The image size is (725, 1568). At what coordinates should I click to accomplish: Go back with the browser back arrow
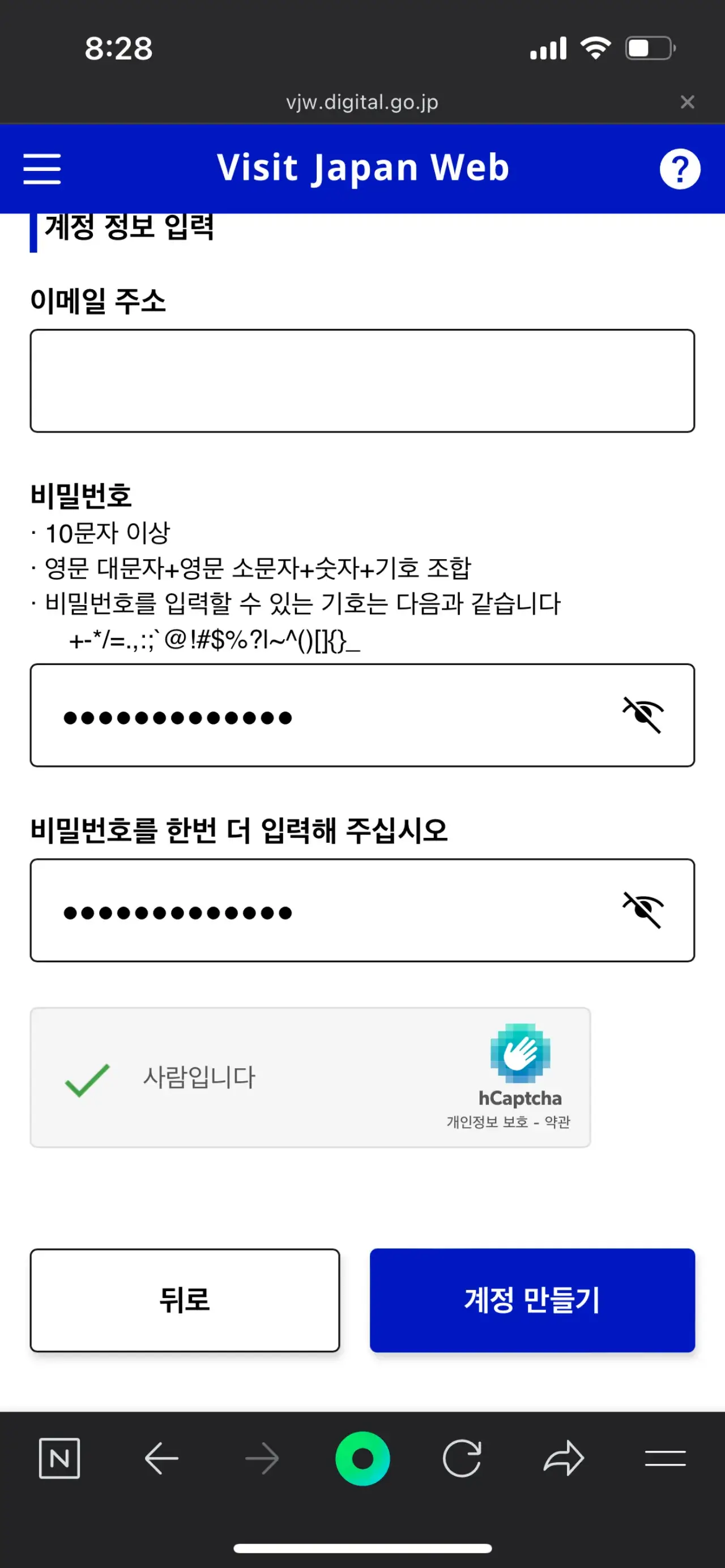tap(161, 1458)
